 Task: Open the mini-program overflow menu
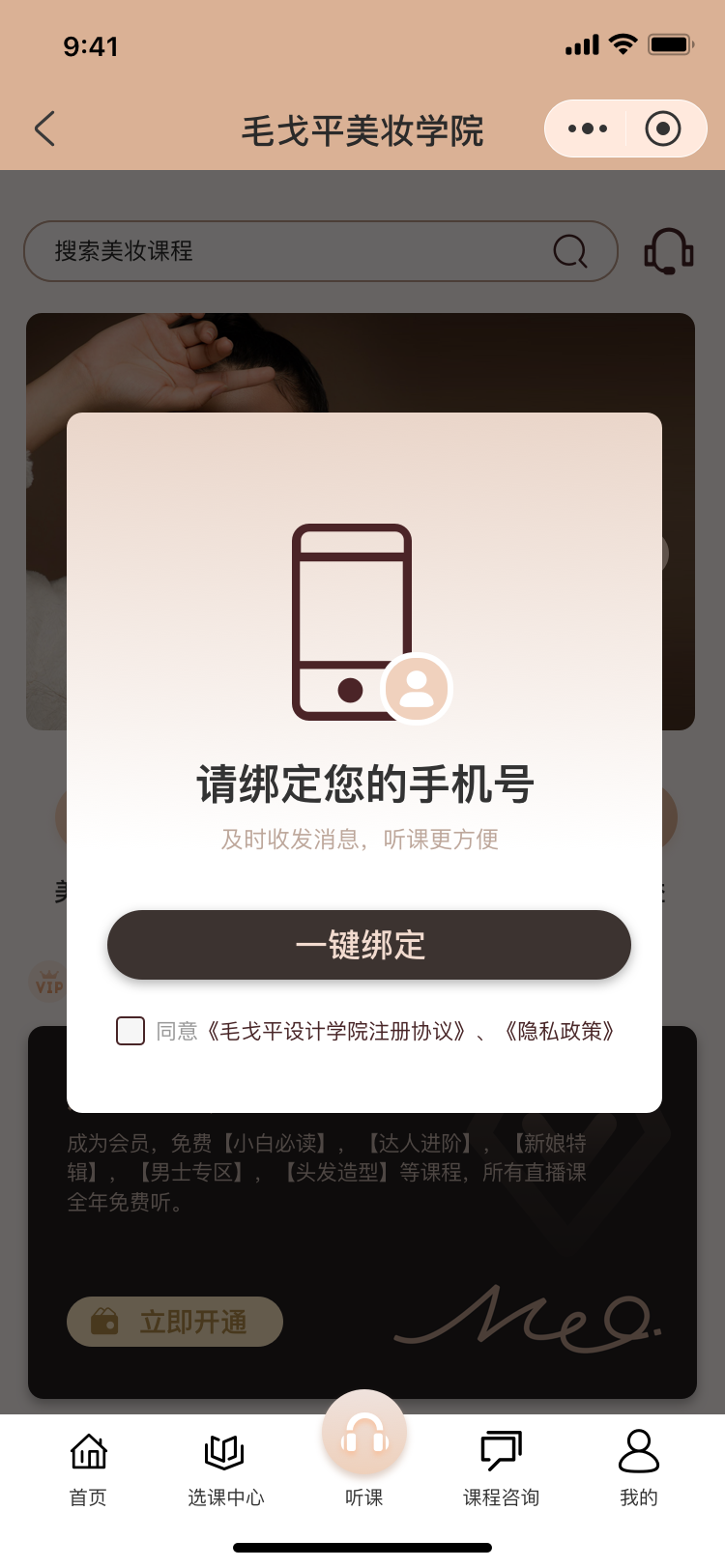[x=588, y=128]
